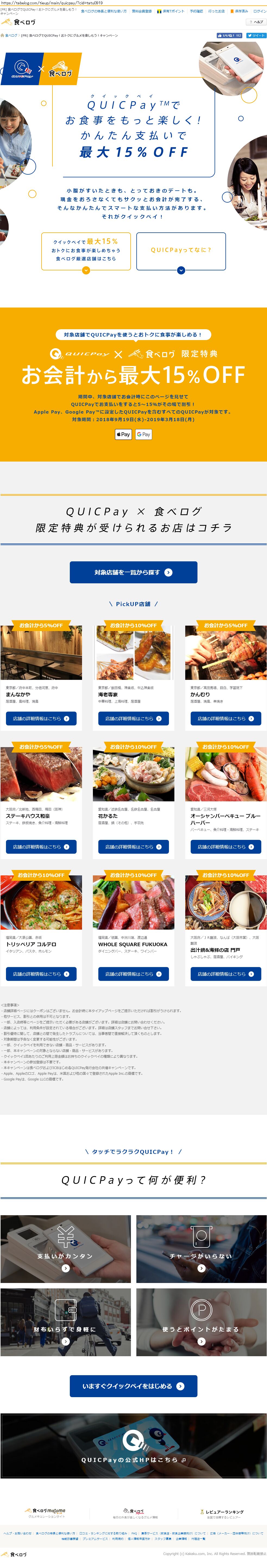Viewport: 267px width, 1568px height.
Task: Tap いますぐクイックペイをはじめる button
Action: (134, 1386)
